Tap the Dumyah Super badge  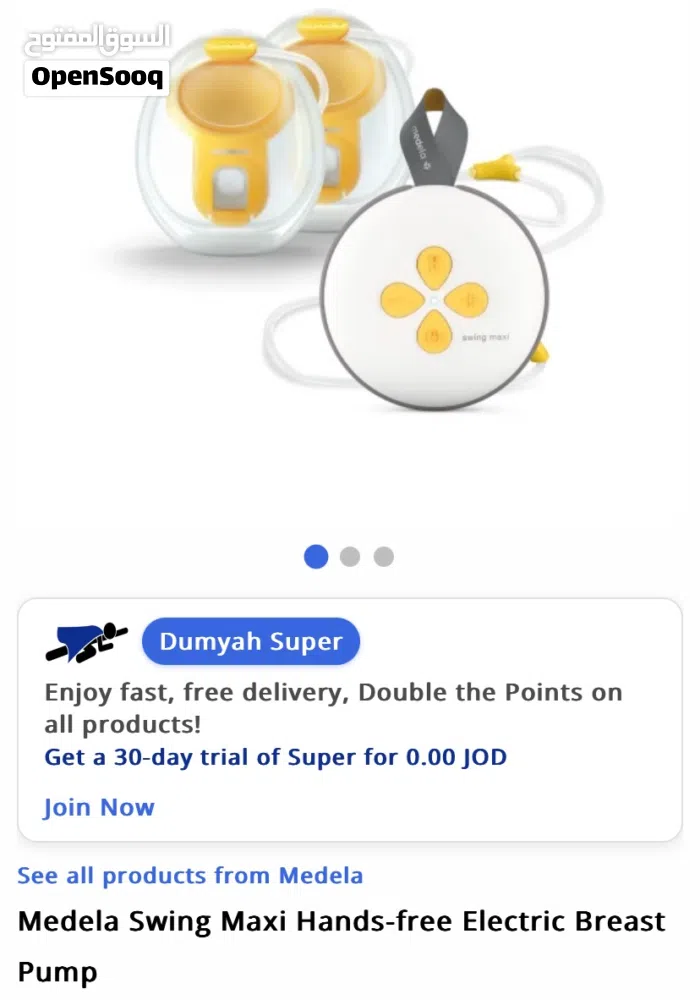pos(250,642)
